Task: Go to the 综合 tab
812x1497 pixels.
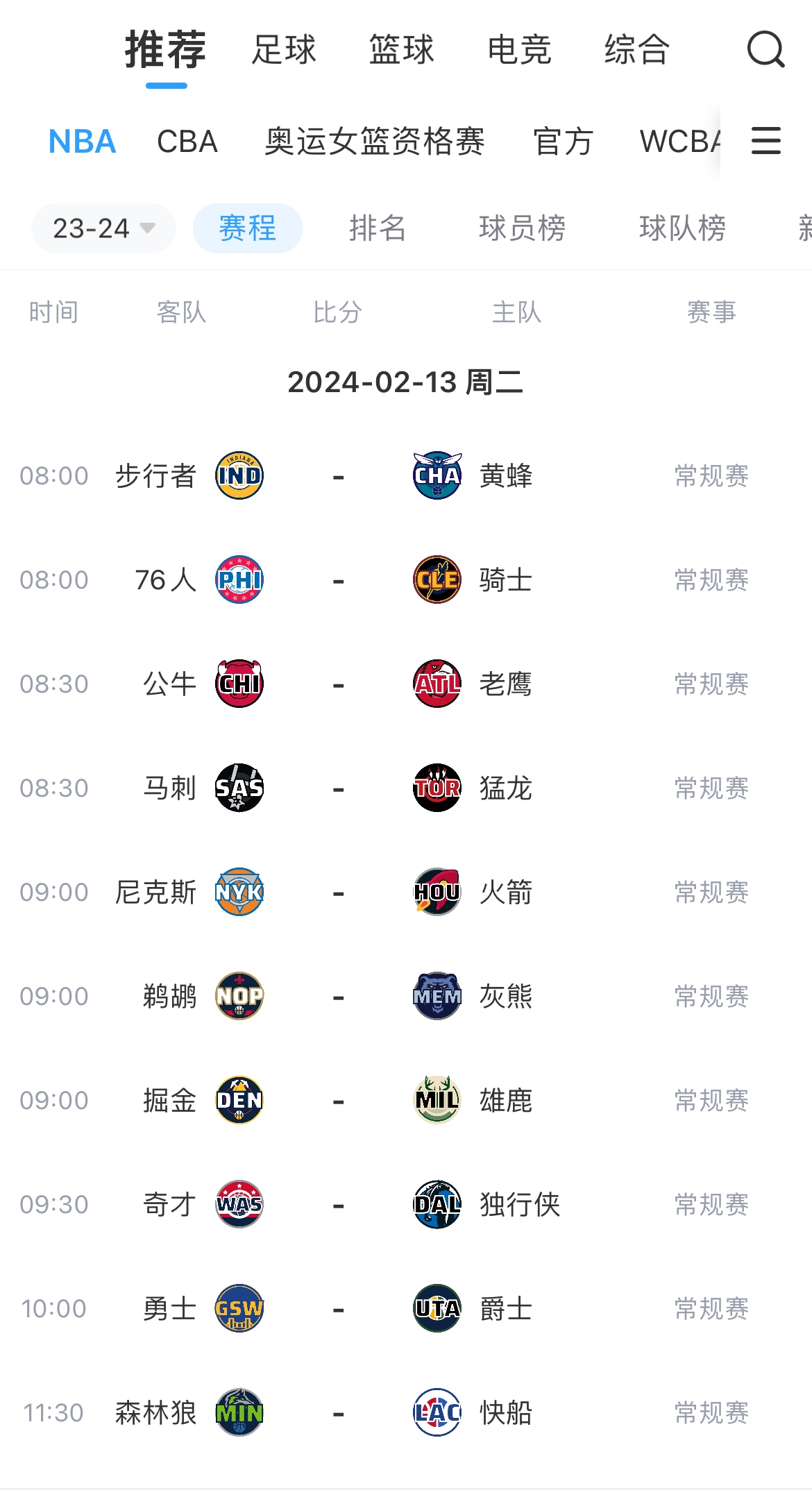Action: click(636, 50)
